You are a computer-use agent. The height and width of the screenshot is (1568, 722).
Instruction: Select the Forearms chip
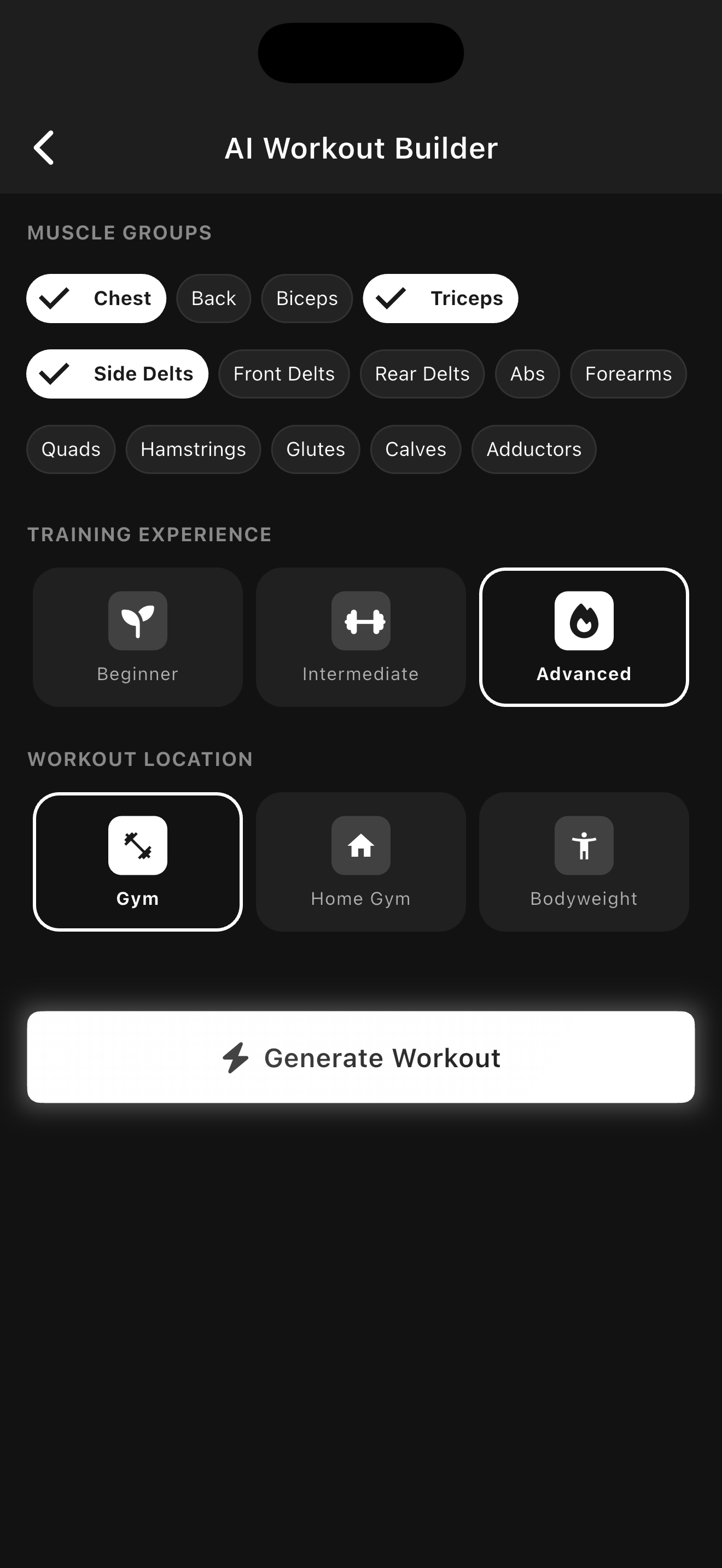coord(627,374)
